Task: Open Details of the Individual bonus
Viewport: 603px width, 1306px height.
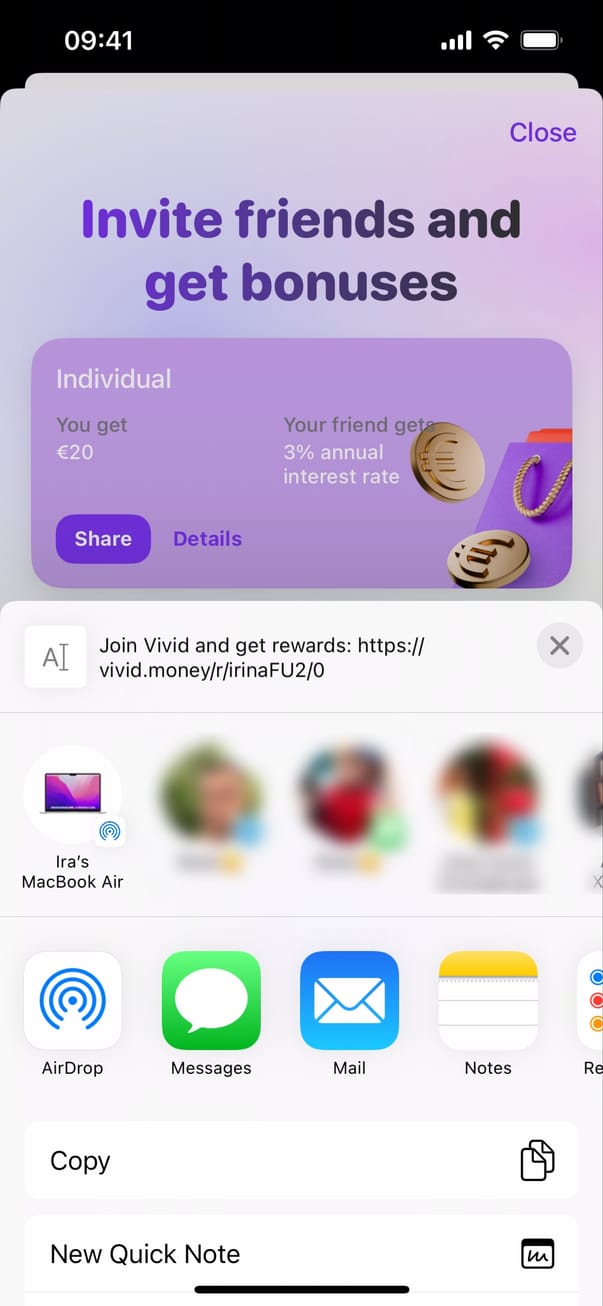Action: click(x=207, y=539)
